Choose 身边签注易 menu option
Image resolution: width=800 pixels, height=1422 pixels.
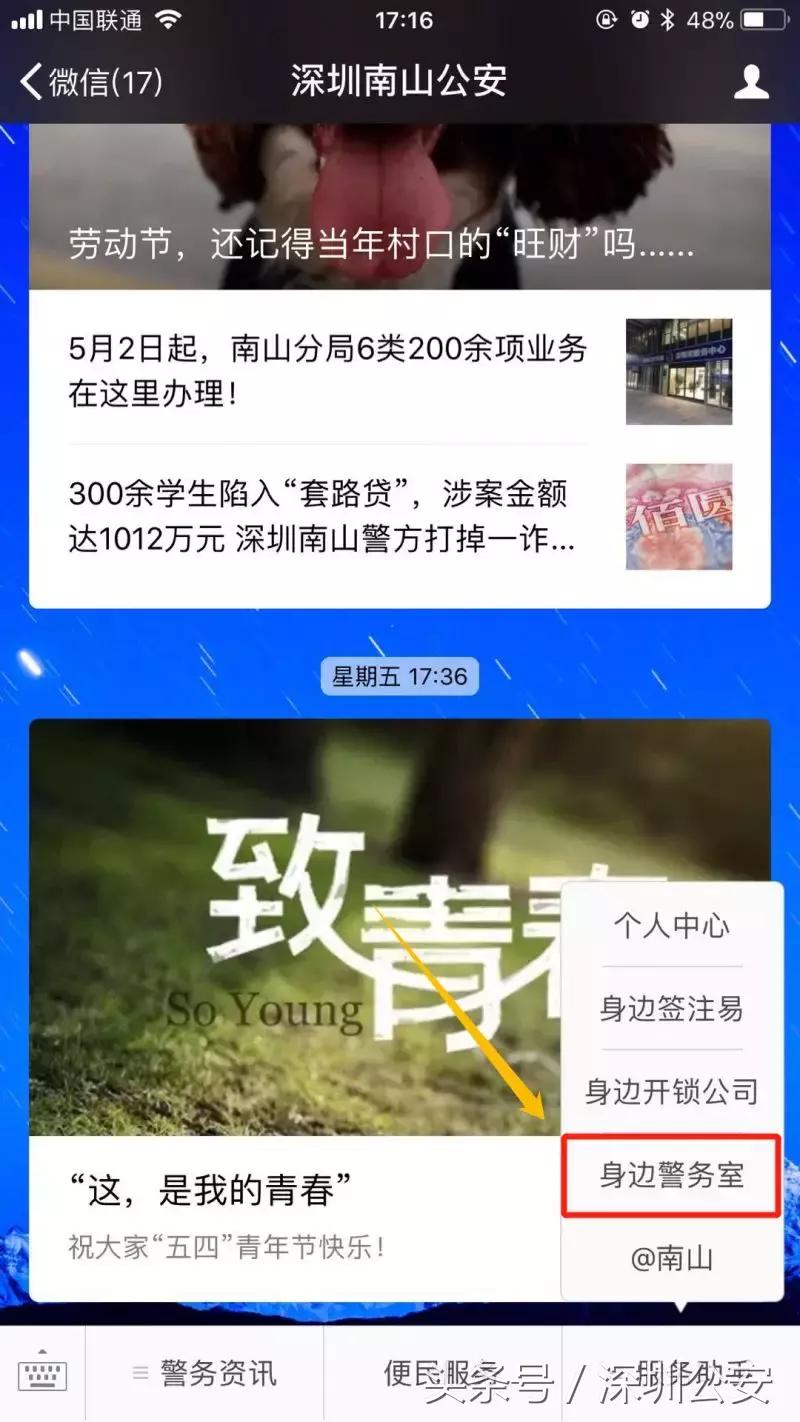click(x=670, y=1010)
